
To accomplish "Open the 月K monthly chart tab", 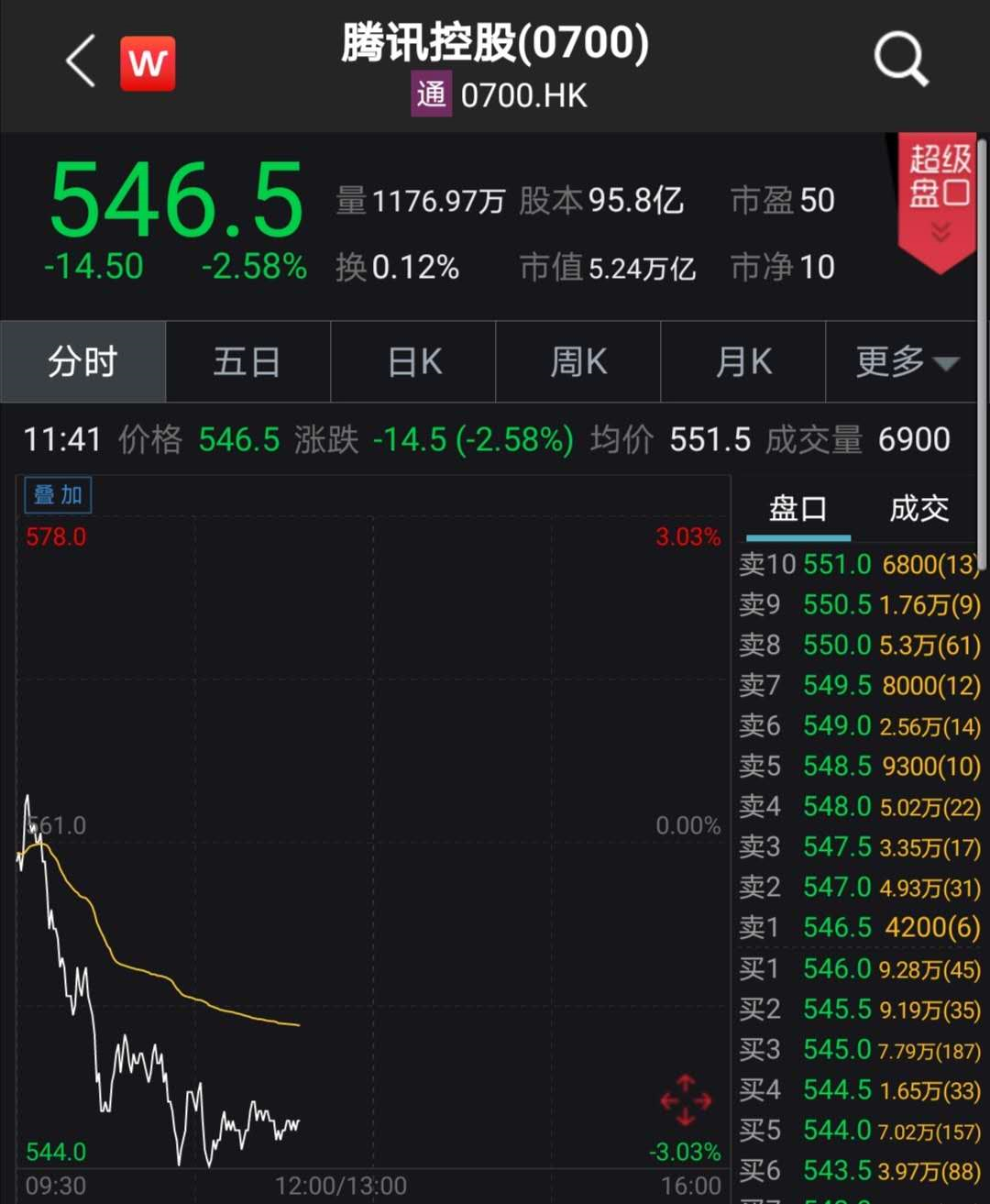I will pos(742,362).
